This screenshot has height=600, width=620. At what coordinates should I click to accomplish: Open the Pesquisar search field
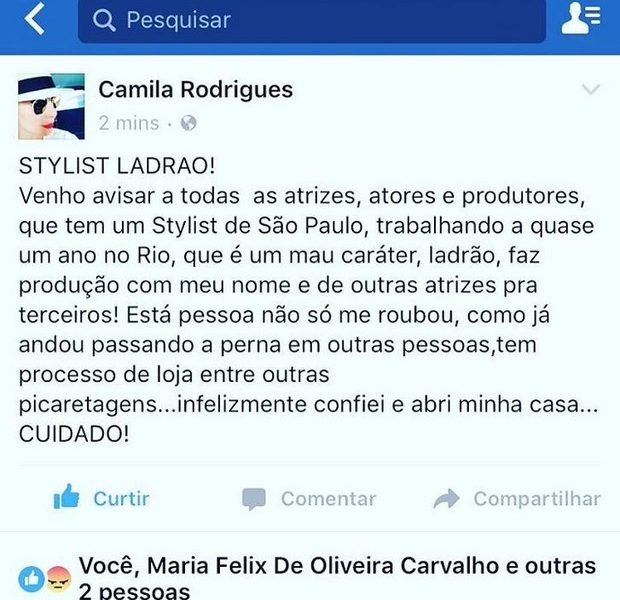pos(310,20)
